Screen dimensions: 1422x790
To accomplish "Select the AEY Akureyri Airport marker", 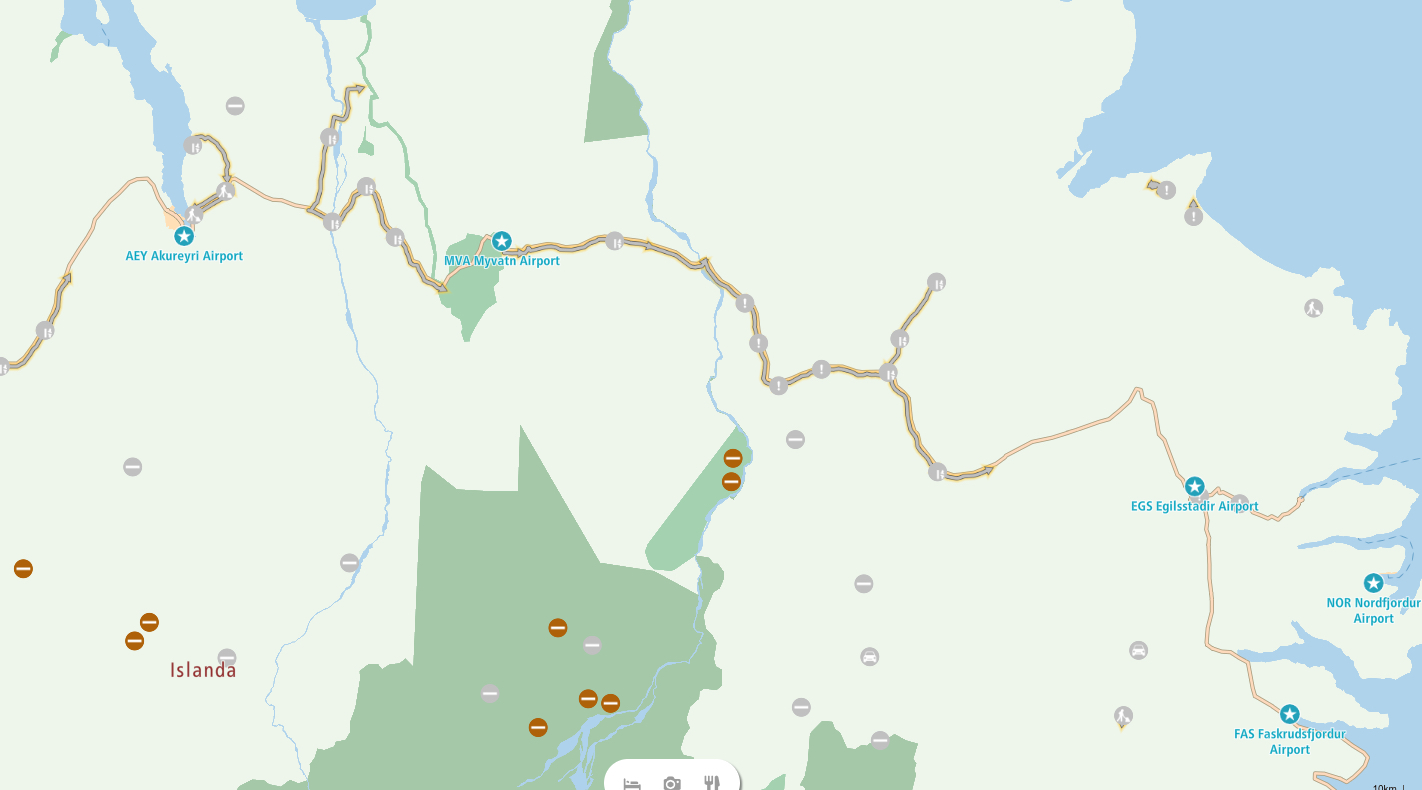I will 184,236.
